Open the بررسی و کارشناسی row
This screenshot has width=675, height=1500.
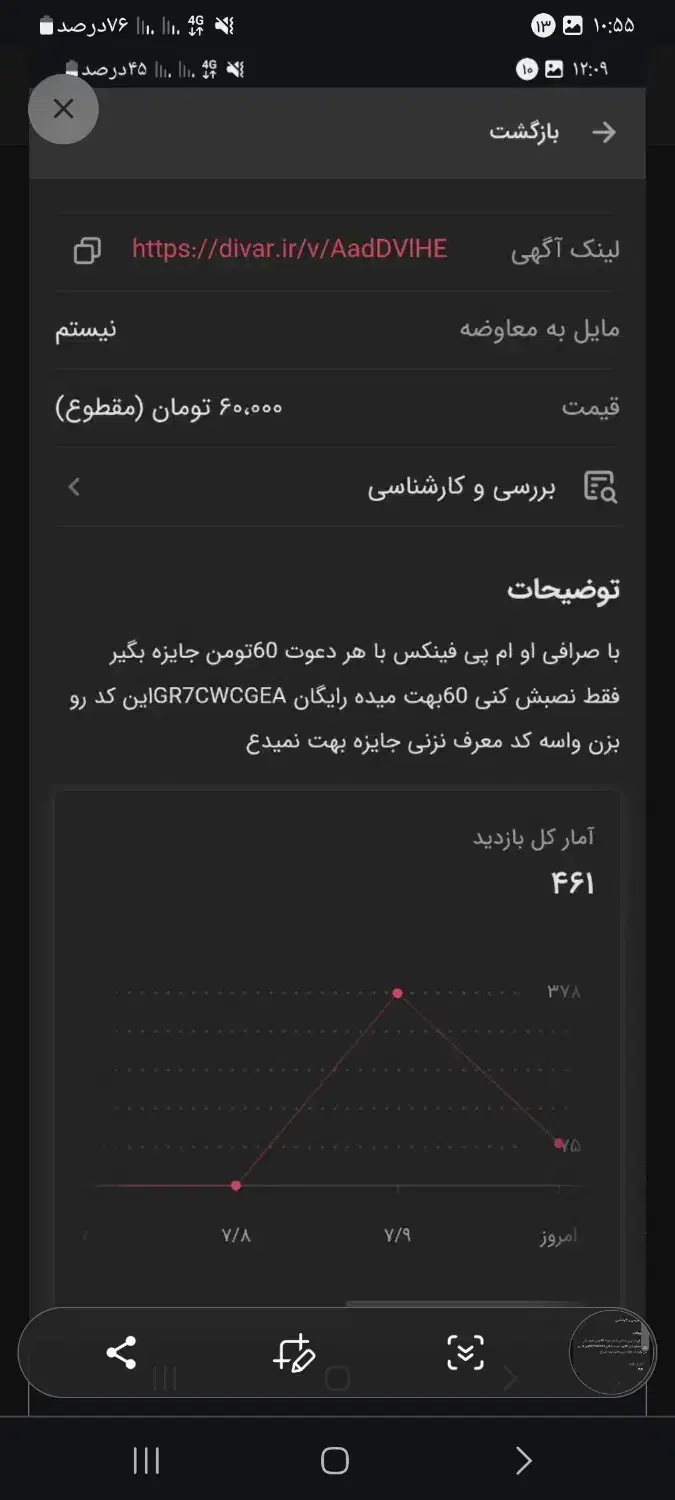tap(338, 487)
